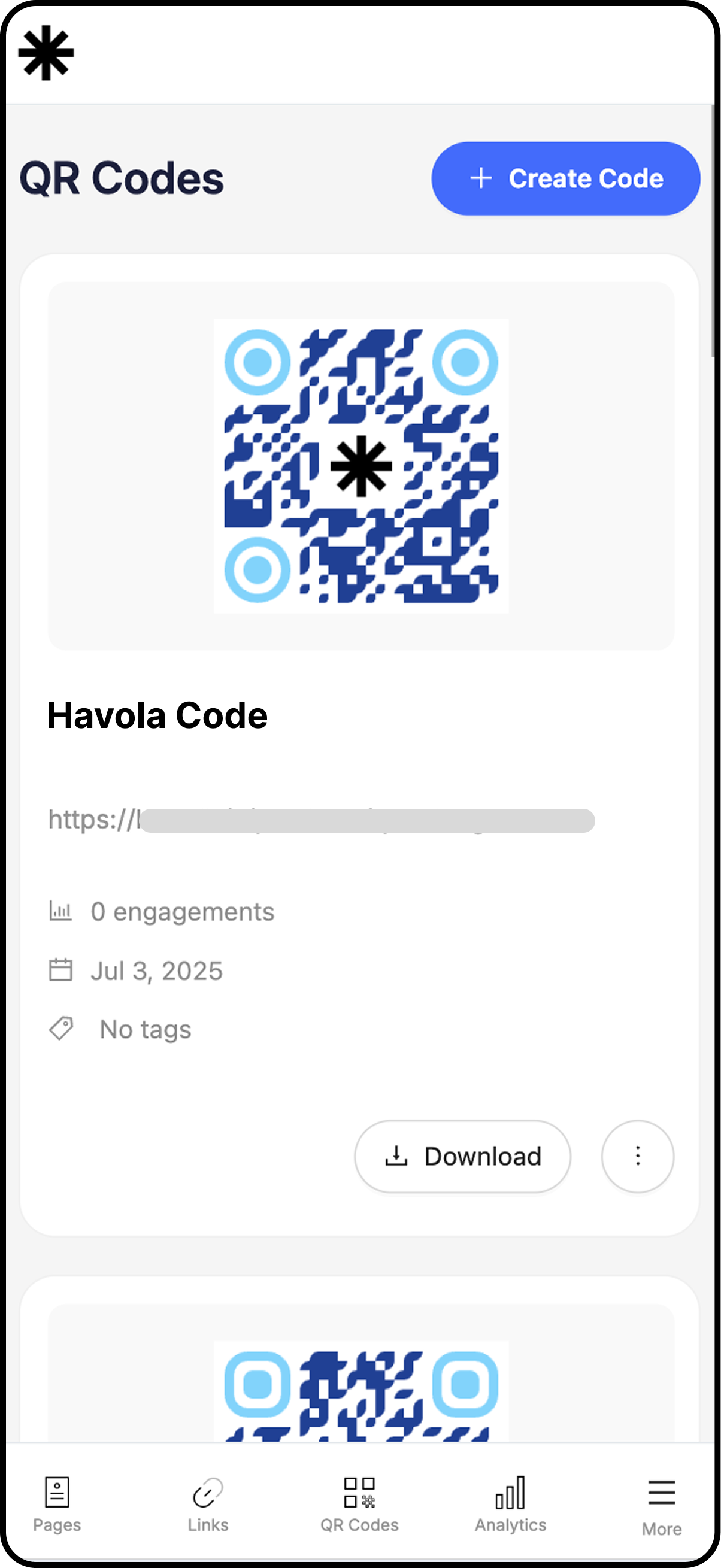
Task: Go to the Links tab
Action: tap(208, 1503)
